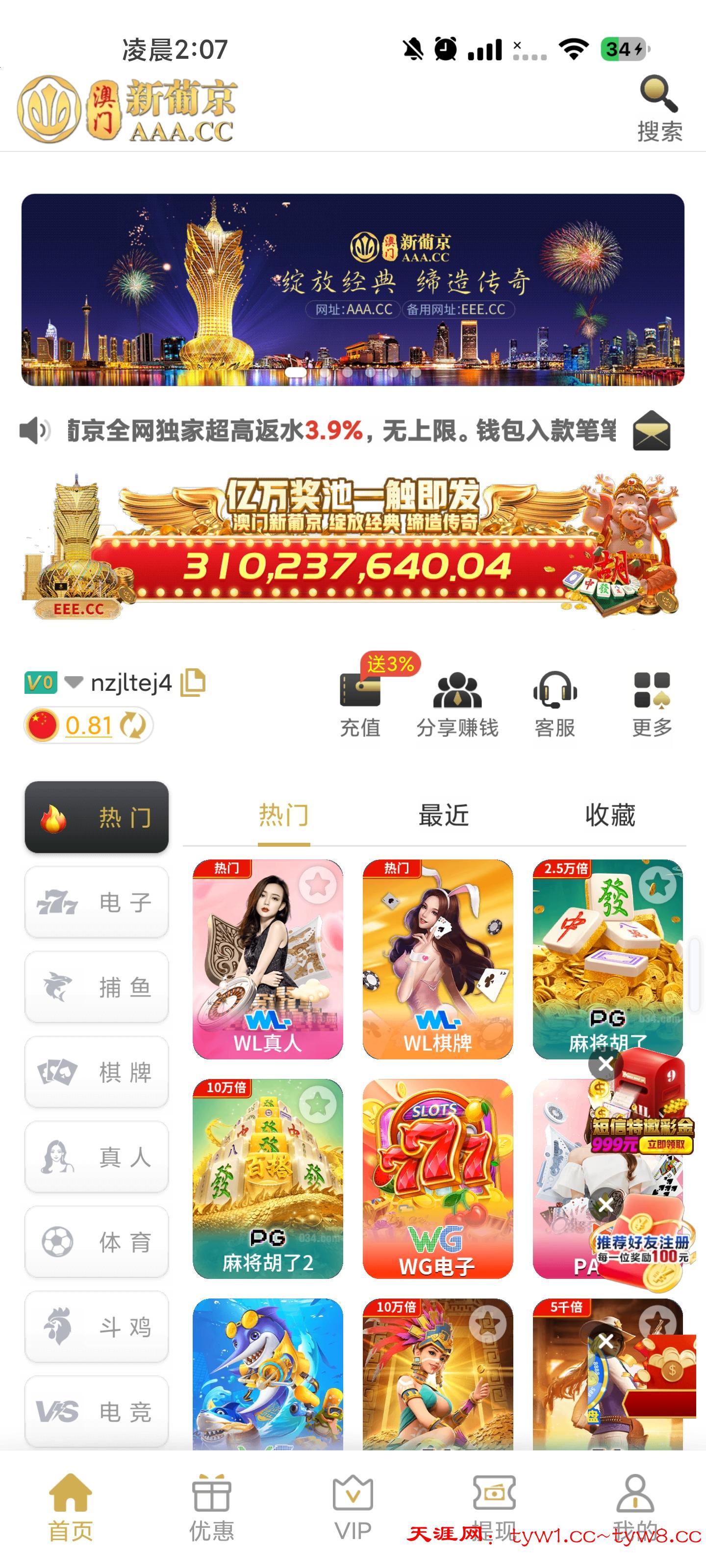
Task: Copy username nzjltej4
Action: pyautogui.click(x=193, y=683)
